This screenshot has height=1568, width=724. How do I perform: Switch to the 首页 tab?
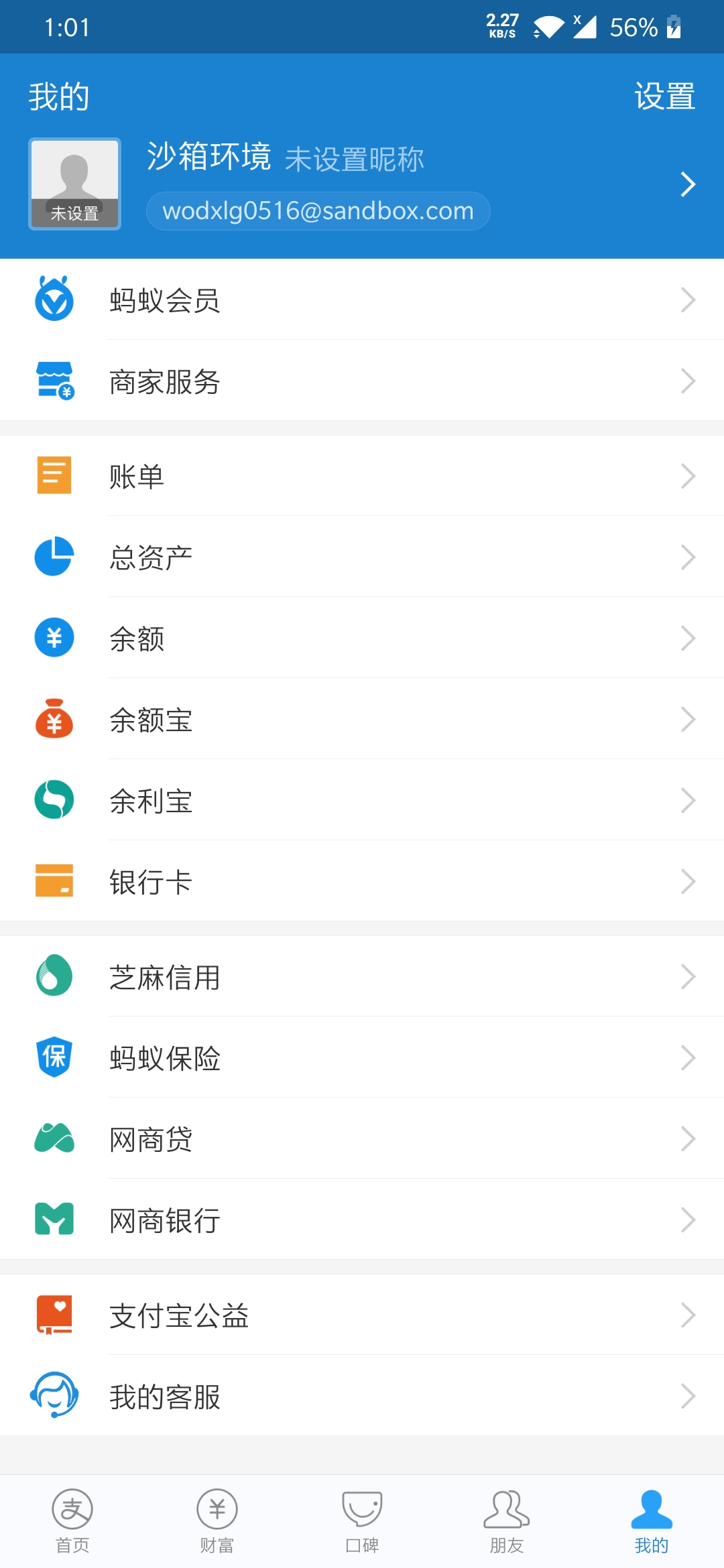tap(72, 1521)
